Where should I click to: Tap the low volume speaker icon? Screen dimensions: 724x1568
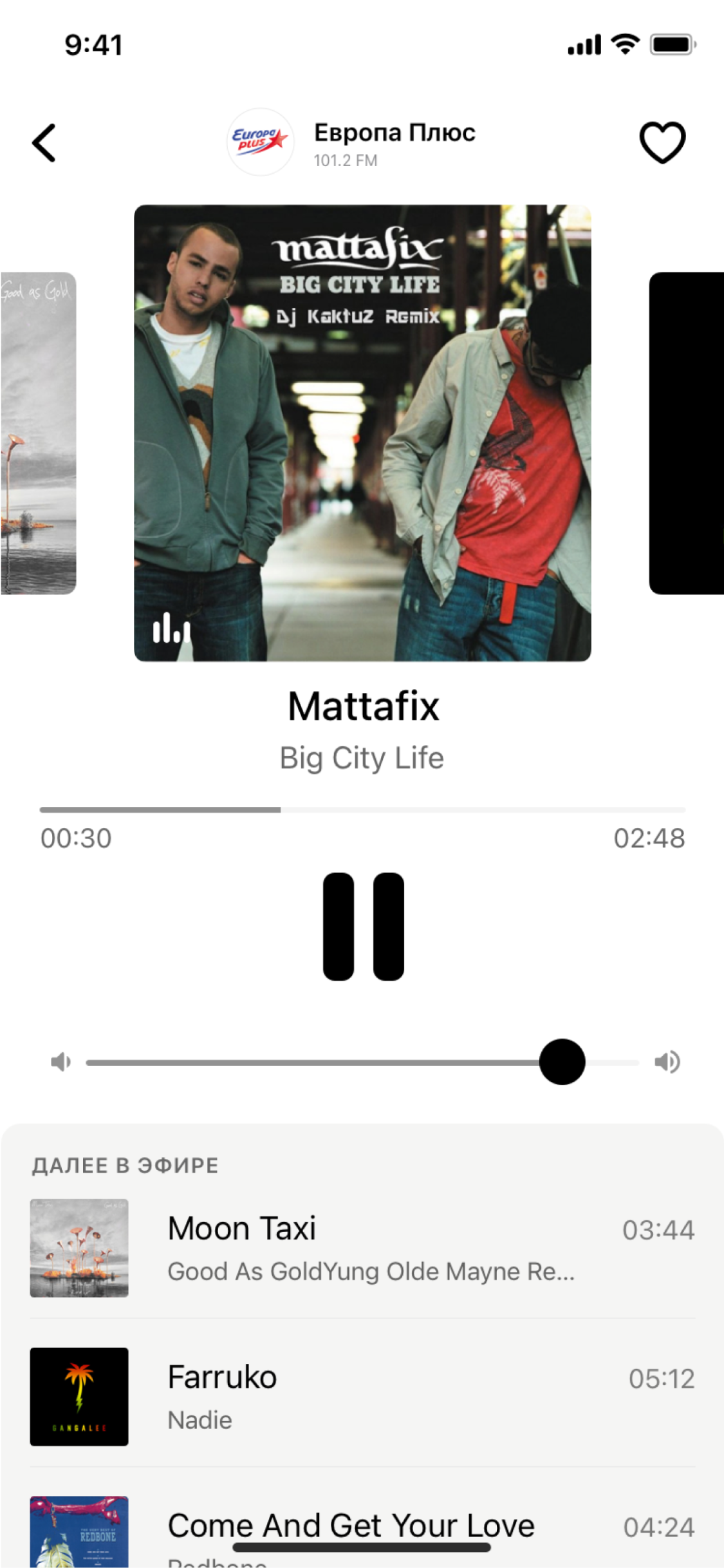pyautogui.click(x=60, y=1061)
